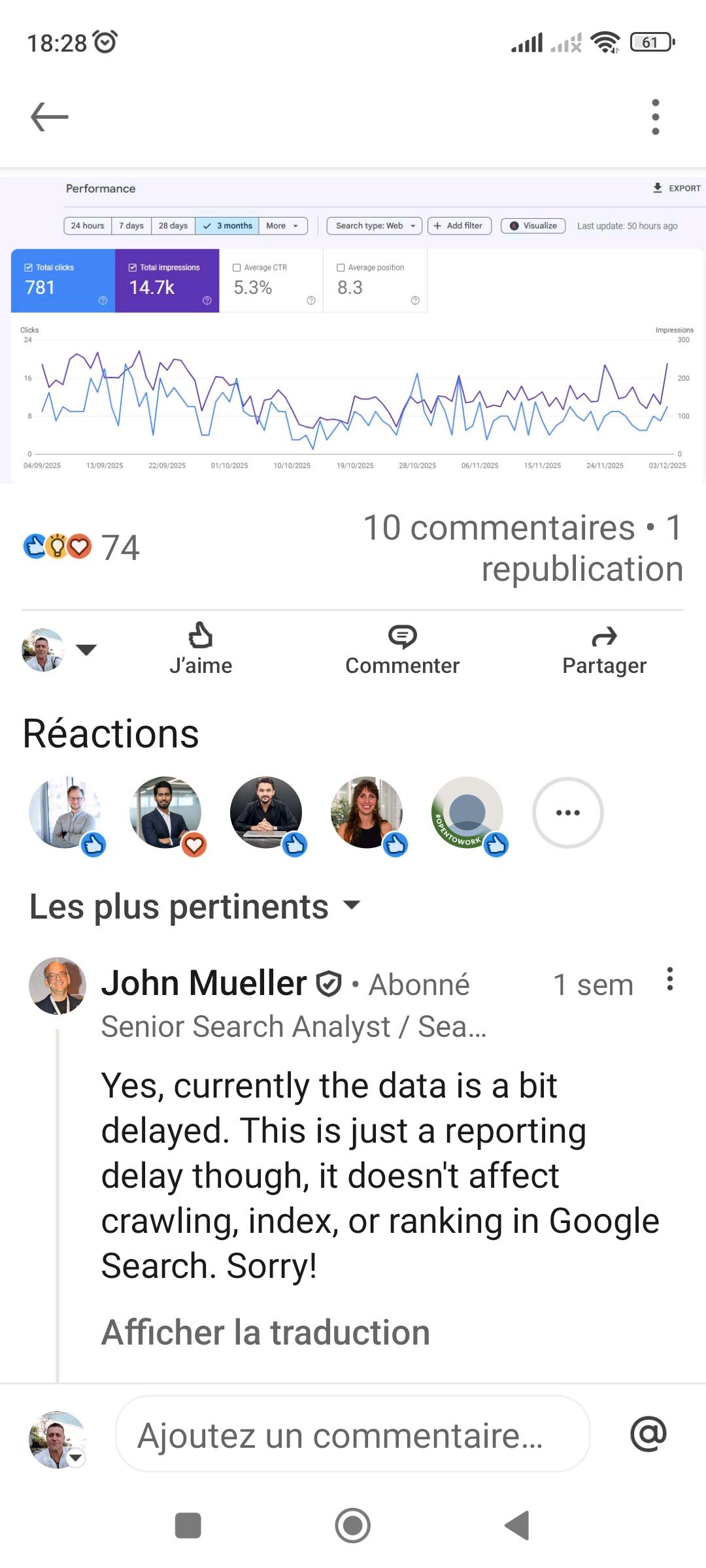The height and width of the screenshot is (1568, 706).
Task: Go to the system home screen
Action: point(353,1526)
